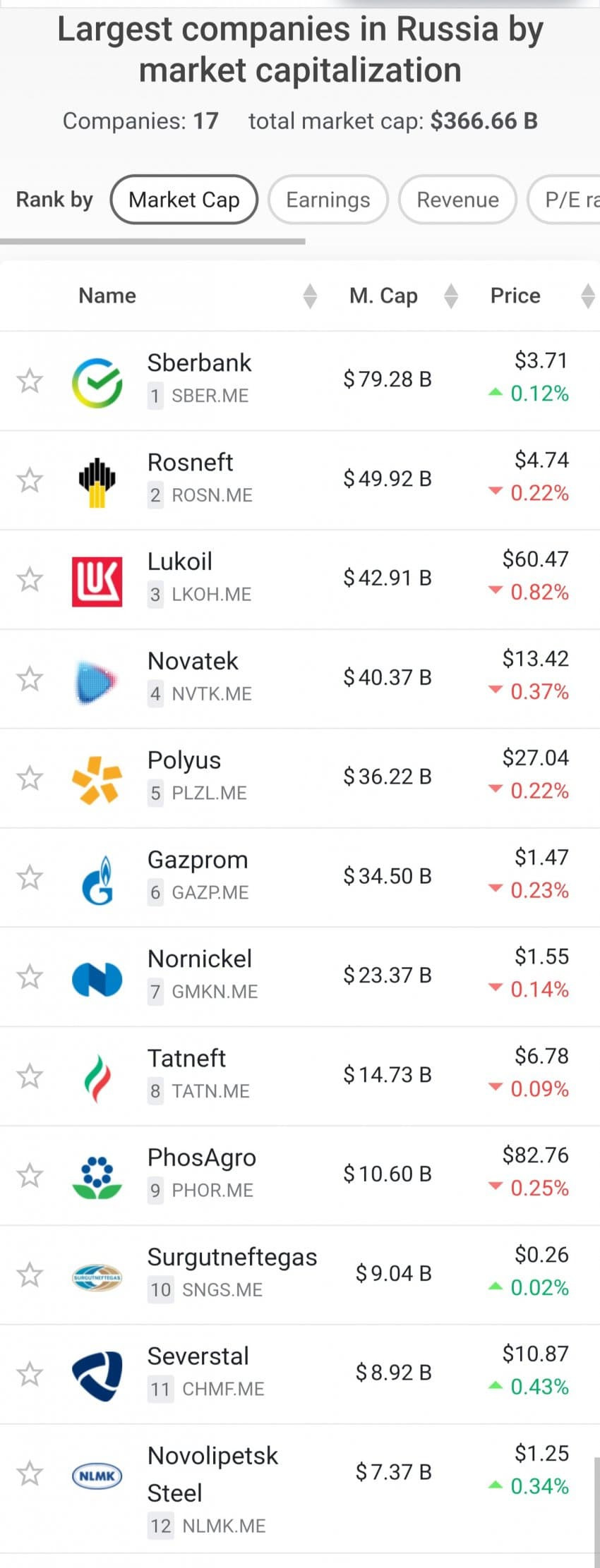Viewport: 600px width, 1568px height.
Task: Open the Nornickel listing
Action: click(x=200, y=959)
